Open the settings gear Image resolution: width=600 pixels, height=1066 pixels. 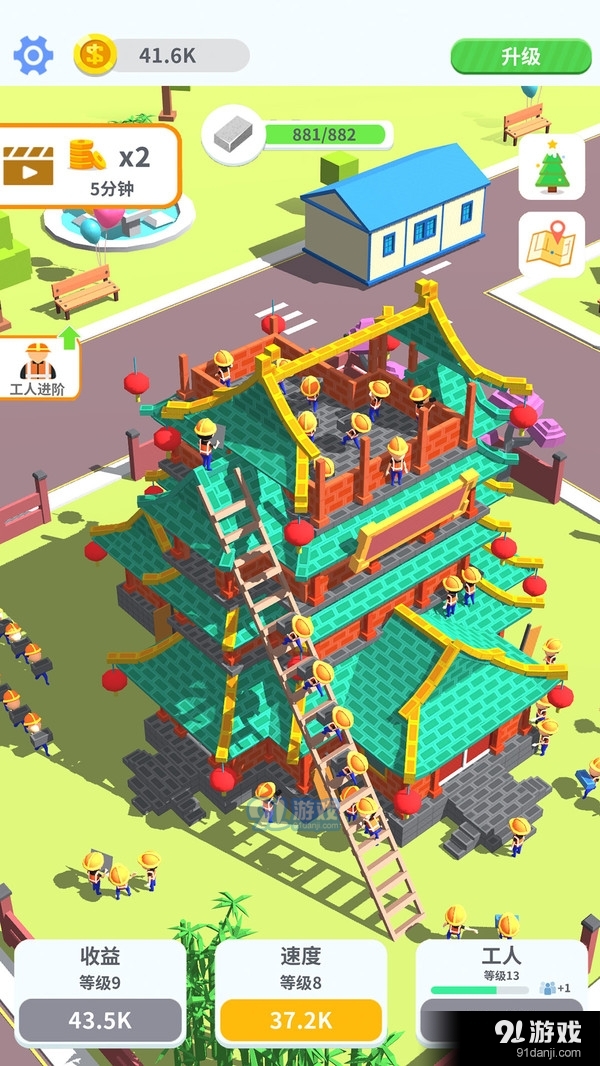33,55
